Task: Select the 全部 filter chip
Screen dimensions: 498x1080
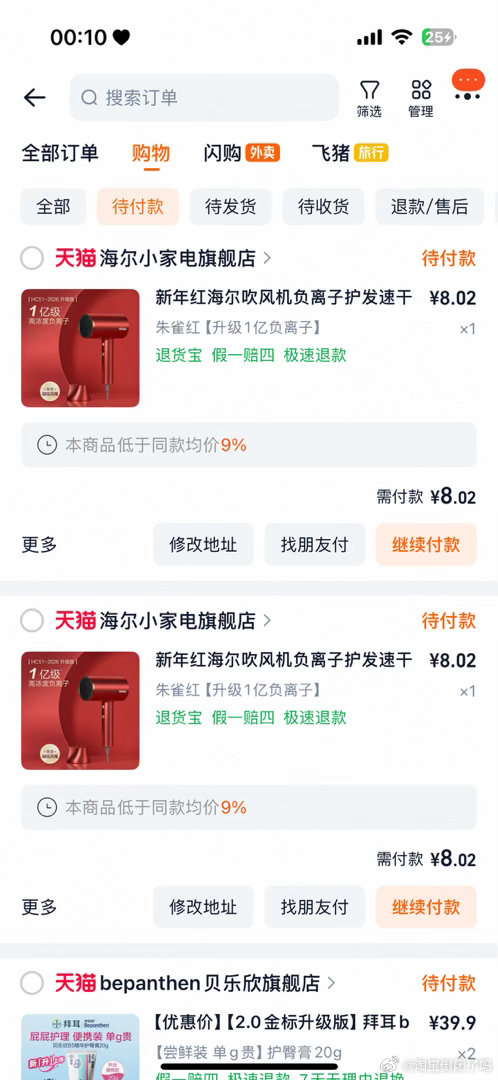Action: point(53,207)
